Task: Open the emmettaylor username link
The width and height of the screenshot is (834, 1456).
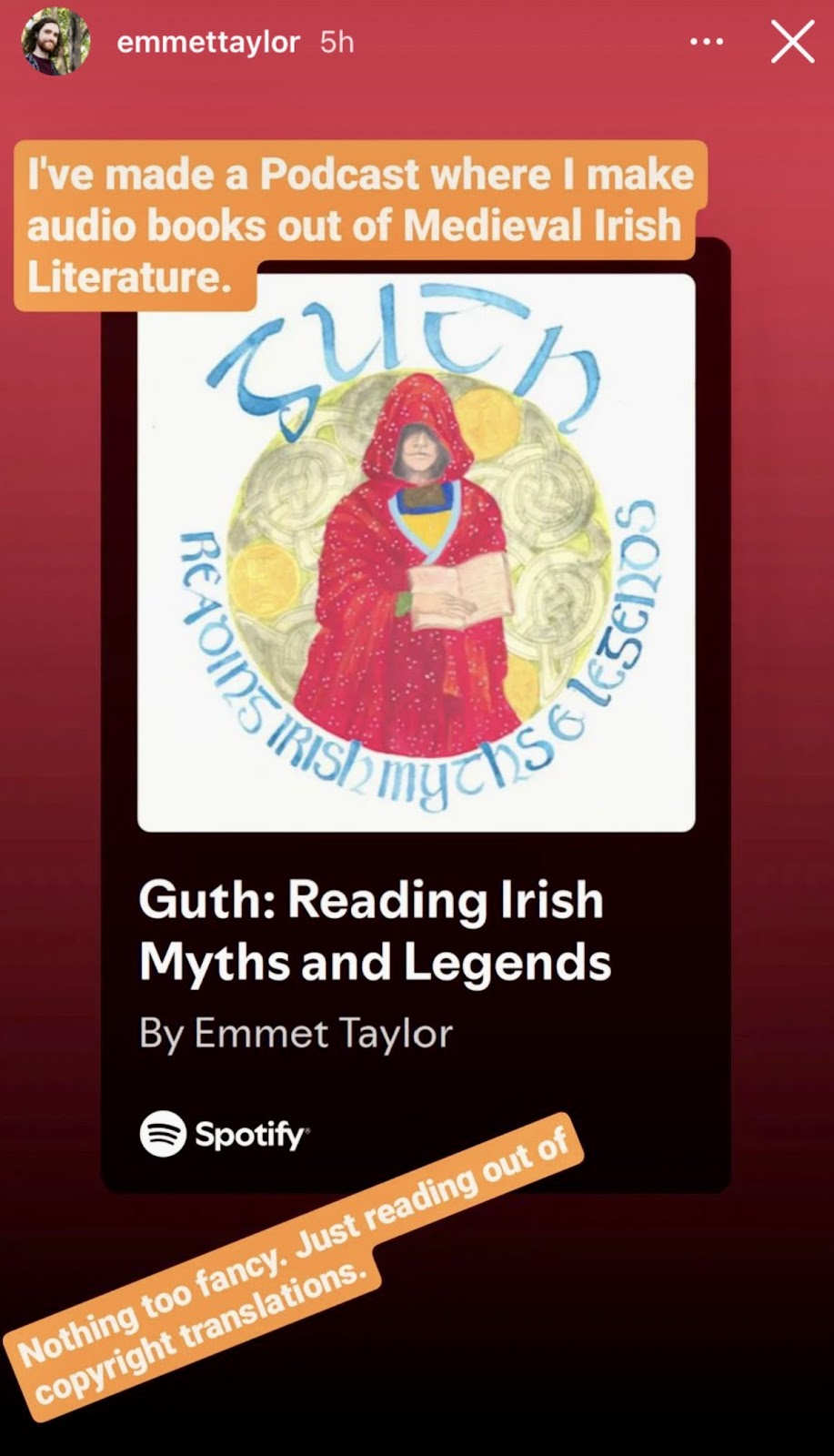Action: (x=207, y=43)
